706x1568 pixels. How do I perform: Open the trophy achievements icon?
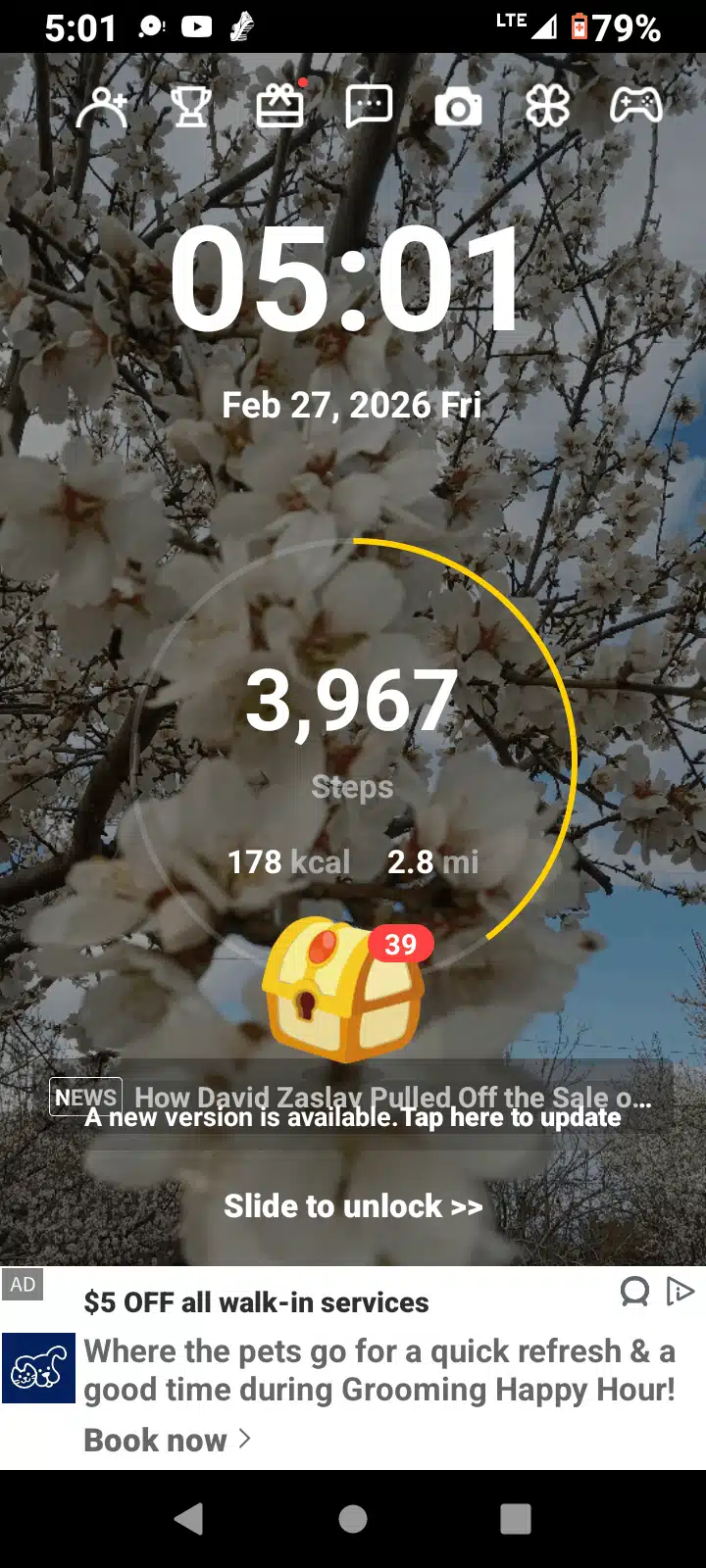191,107
